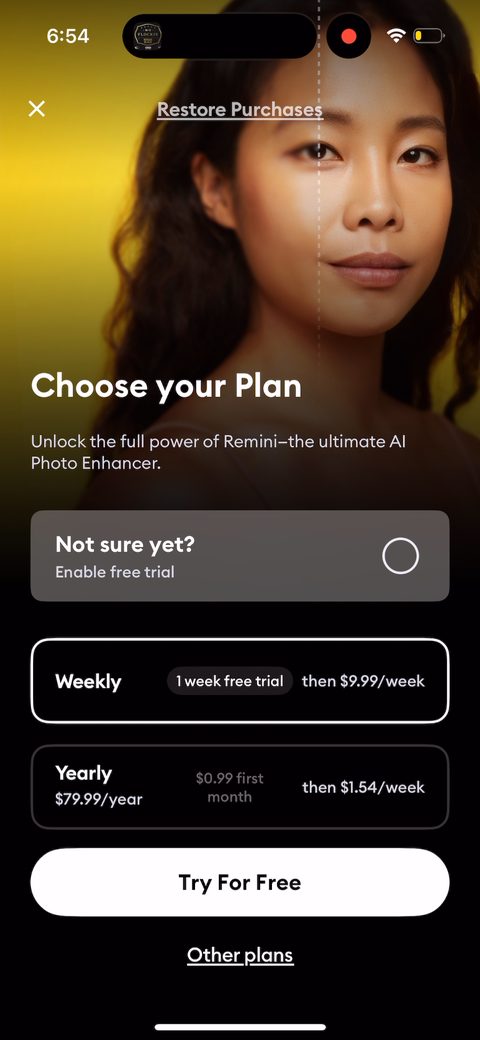
Task: Close the plan selection screen
Action: click(36, 109)
